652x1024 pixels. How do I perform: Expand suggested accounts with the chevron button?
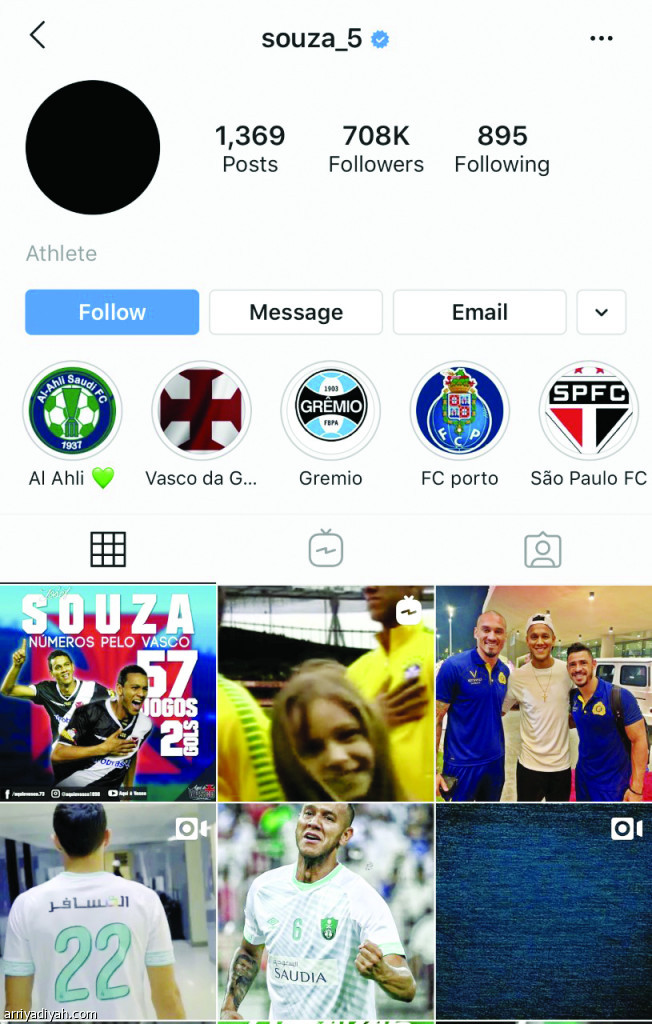(601, 312)
